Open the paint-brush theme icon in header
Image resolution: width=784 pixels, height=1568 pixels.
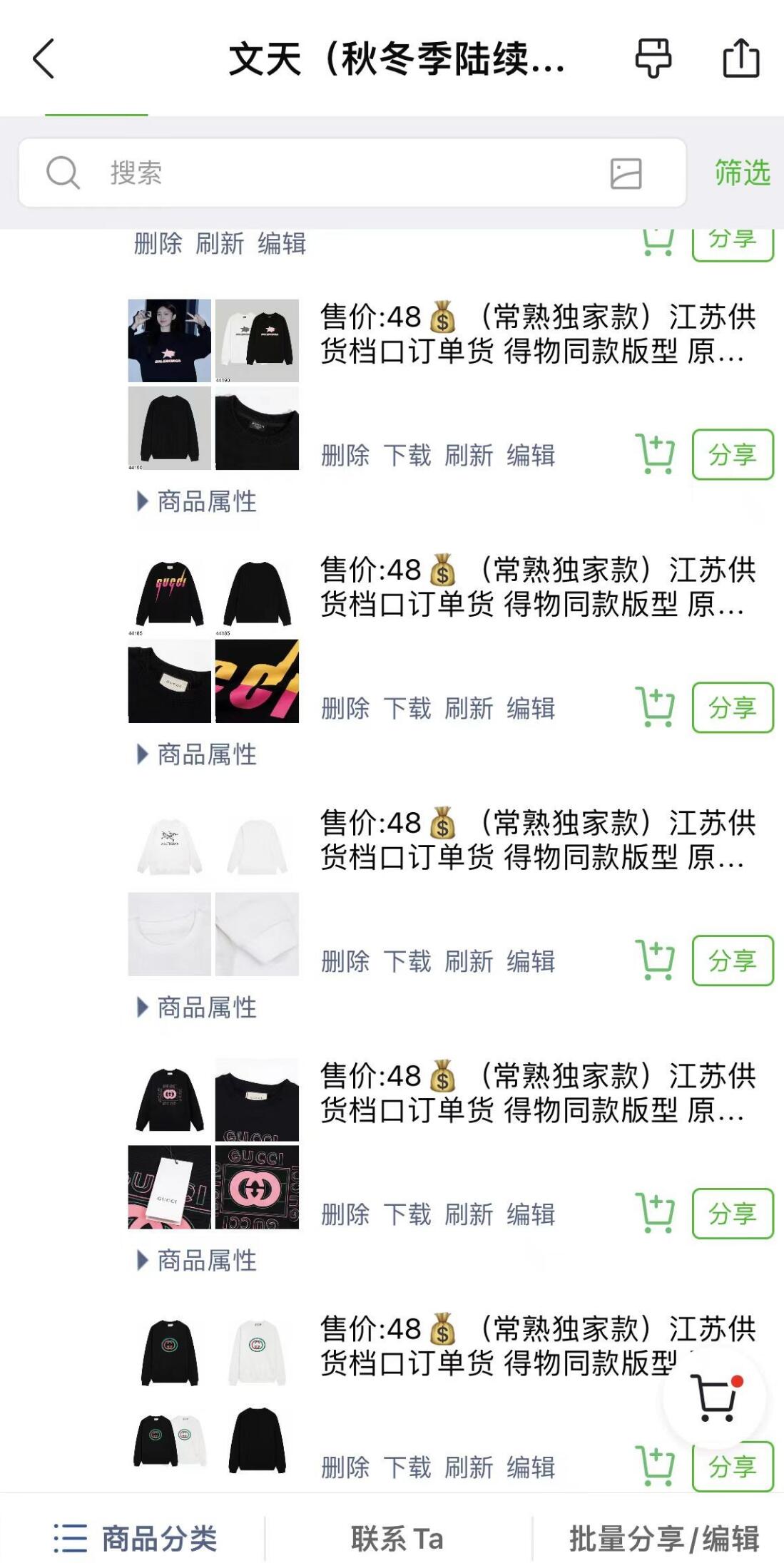click(x=653, y=58)
